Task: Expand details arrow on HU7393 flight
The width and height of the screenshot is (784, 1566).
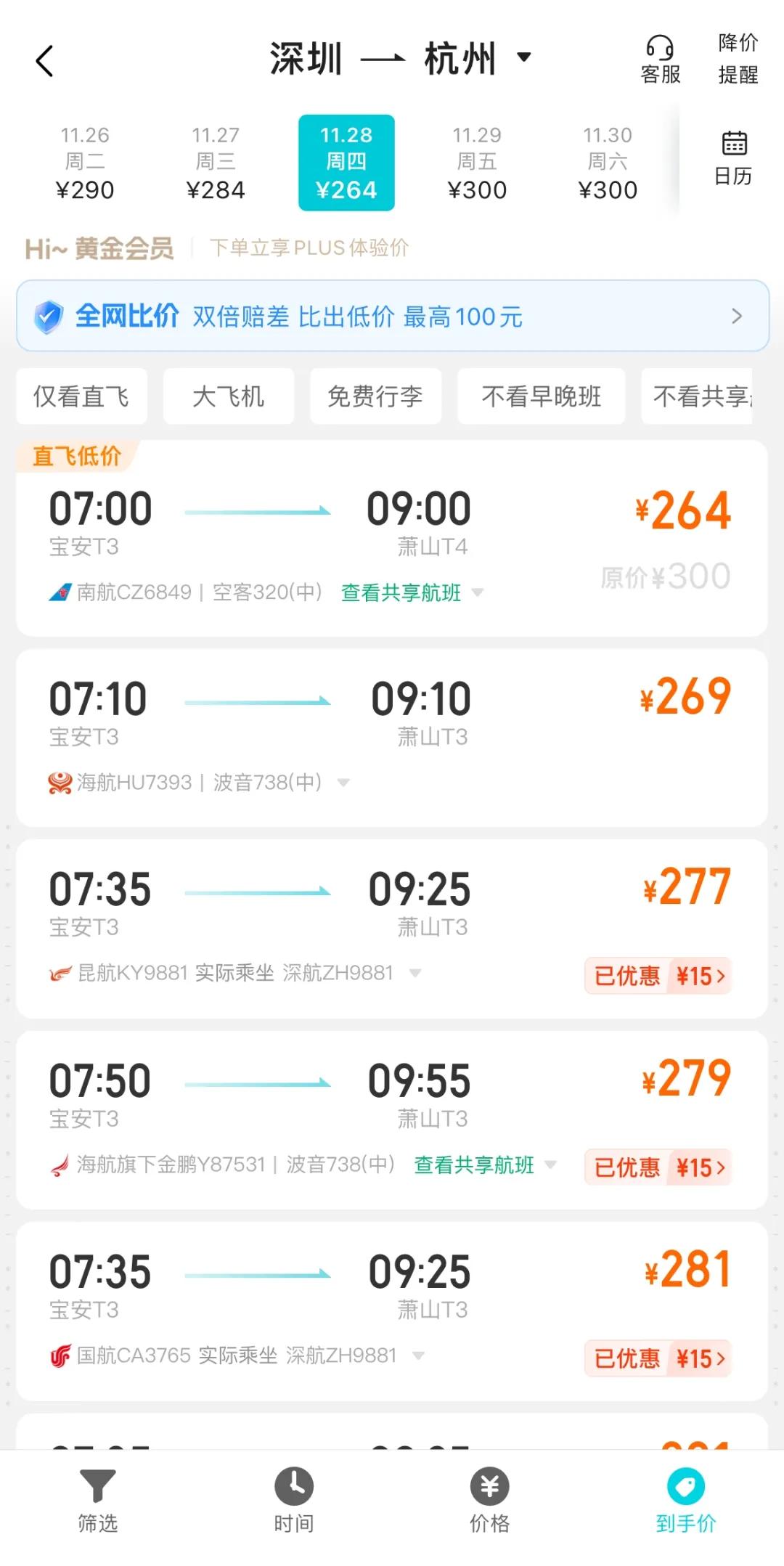Action: click(x=343, y=783)
